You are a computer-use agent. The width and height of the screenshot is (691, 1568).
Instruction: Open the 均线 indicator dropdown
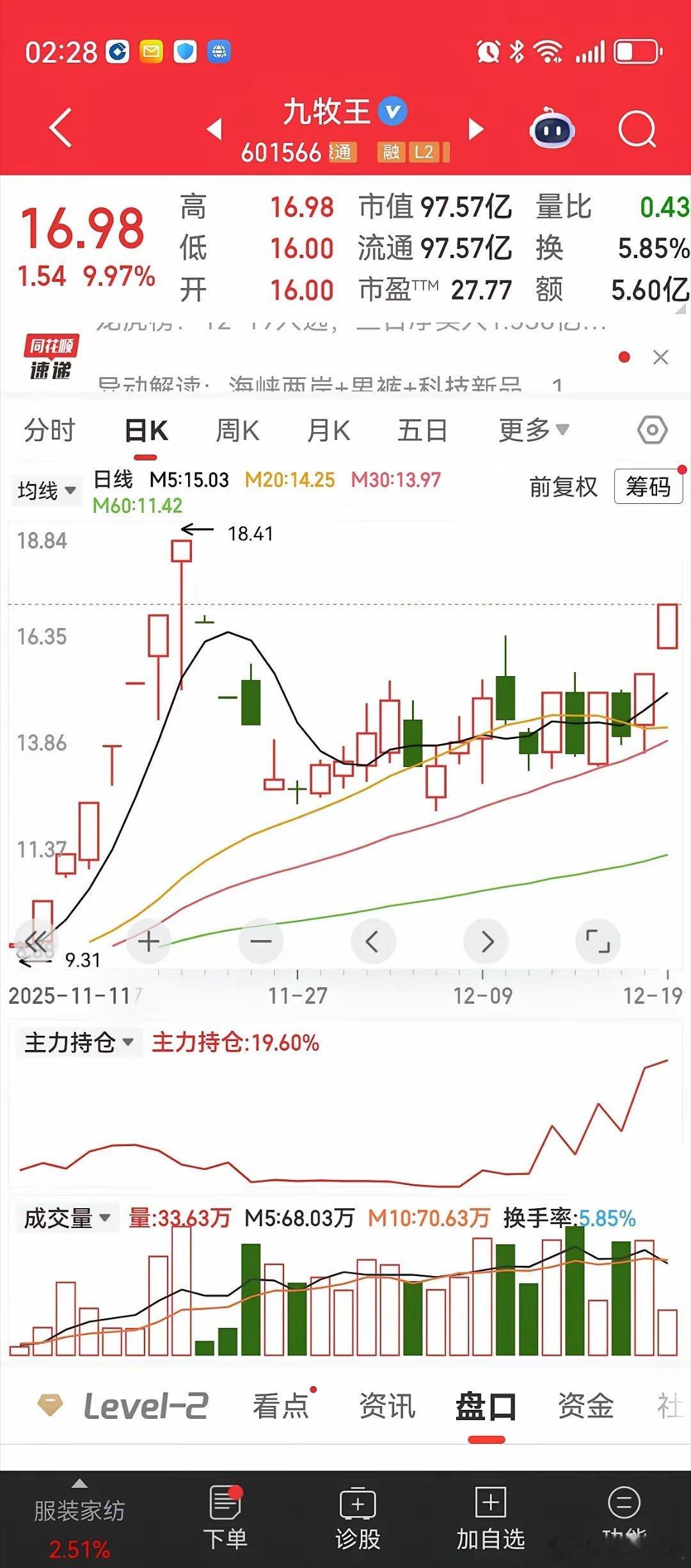[x=46, y=489]
